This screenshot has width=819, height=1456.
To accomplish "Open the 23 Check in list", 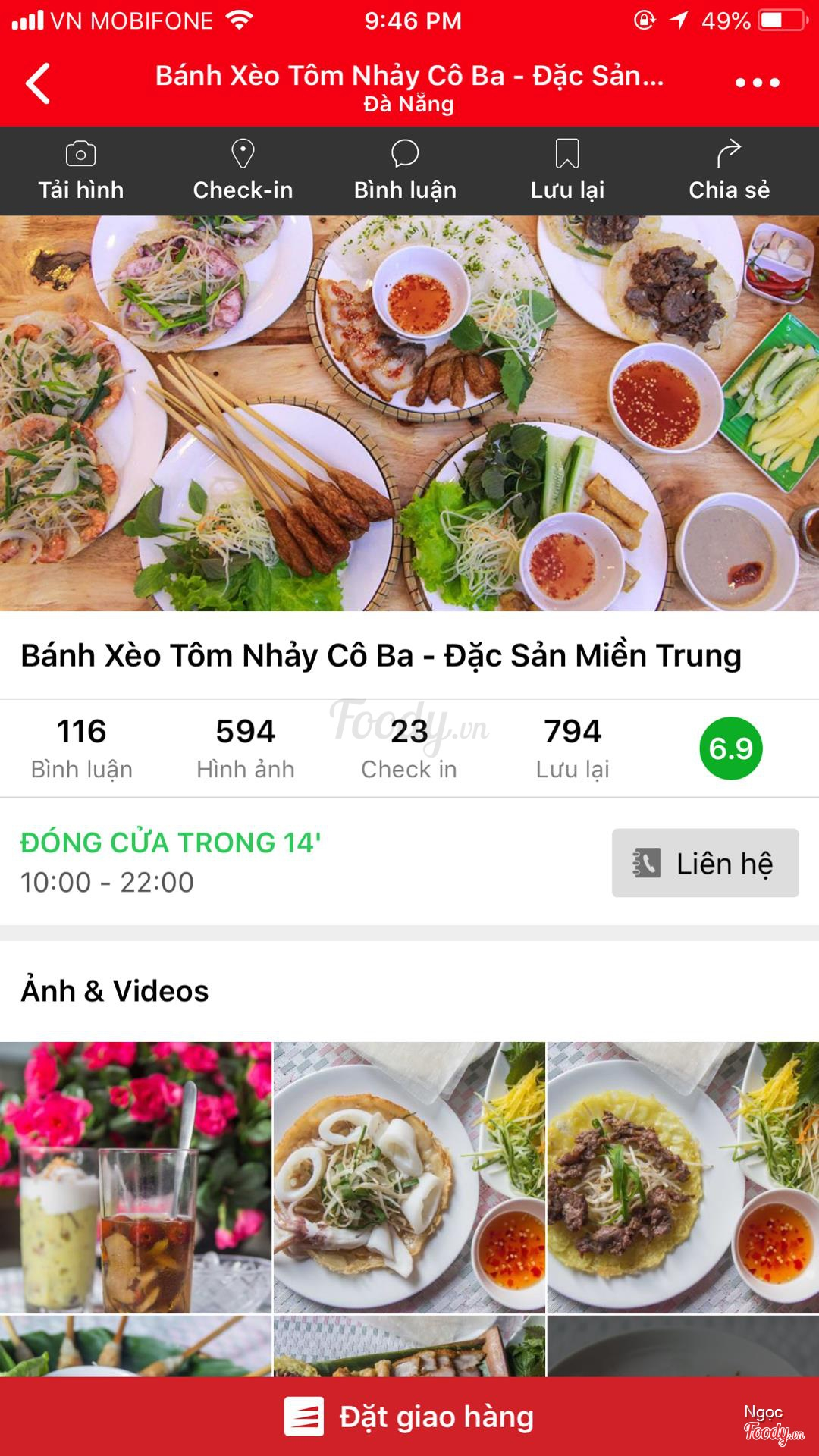I will click(x=409, y=748).
